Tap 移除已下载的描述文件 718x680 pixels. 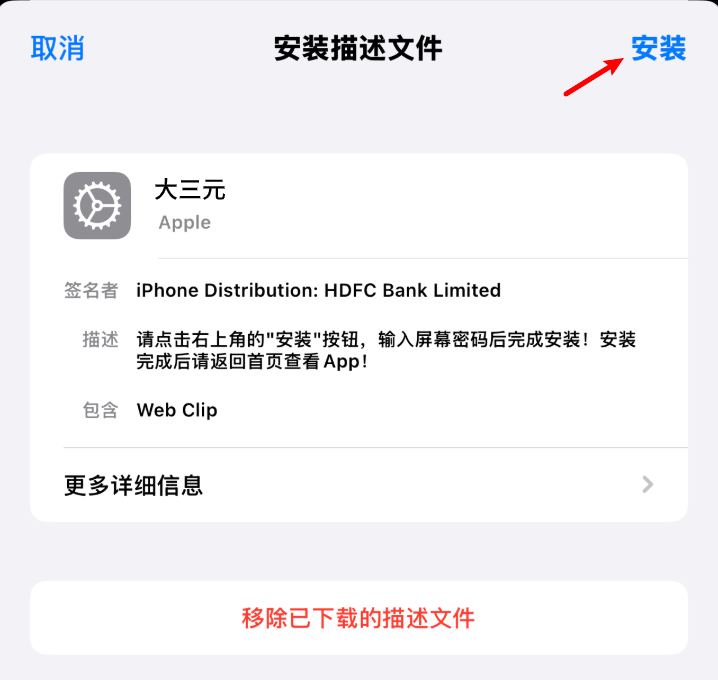pyautogui.click(x=359, y=617)
